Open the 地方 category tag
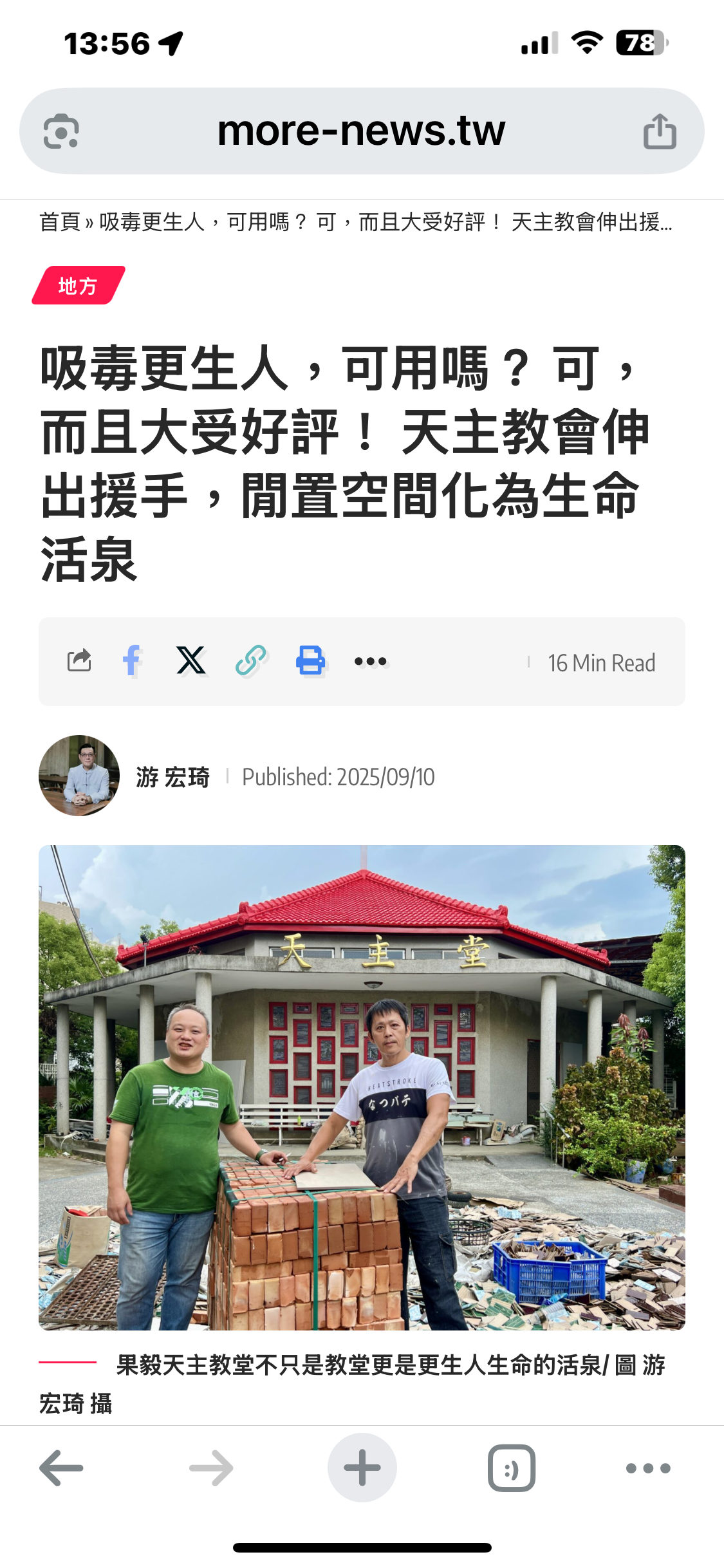The height and width of the screenshot is (1568, 724). pos(78,286)
